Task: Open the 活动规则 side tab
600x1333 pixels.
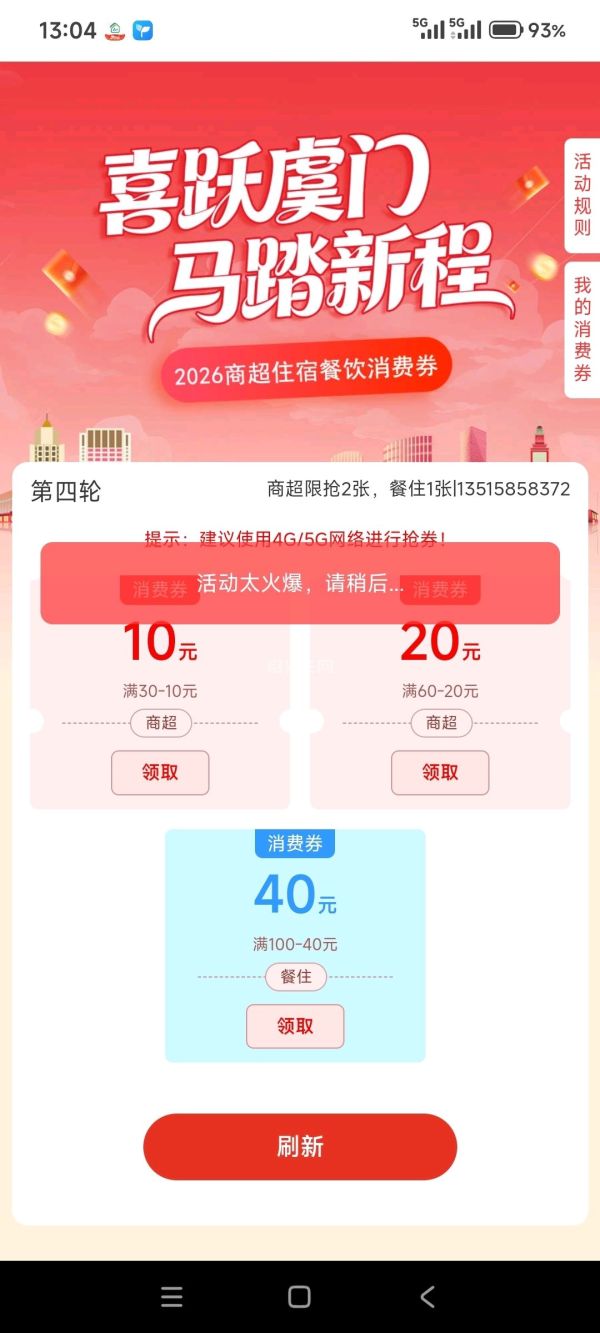Action: (582, 194)
